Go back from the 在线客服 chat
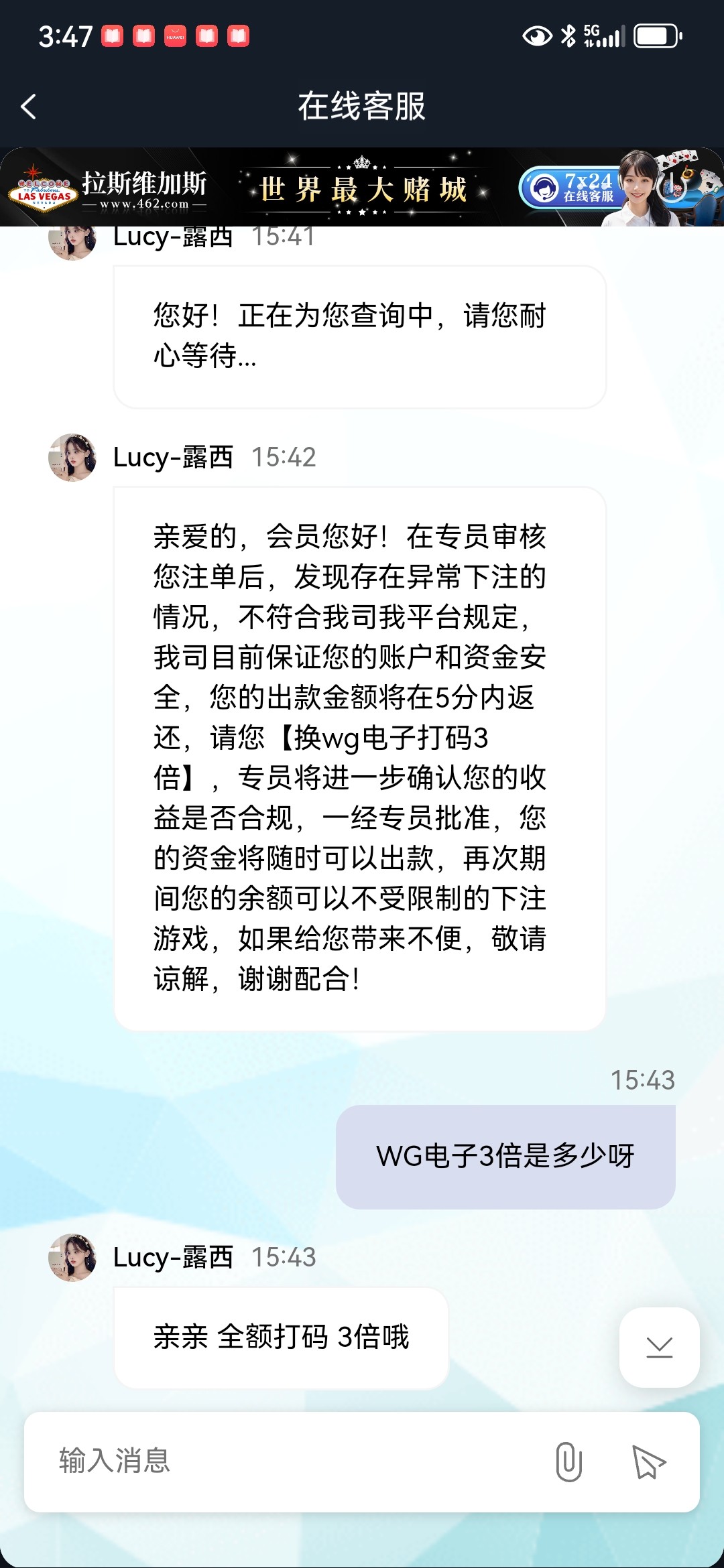 click(28, 107)
